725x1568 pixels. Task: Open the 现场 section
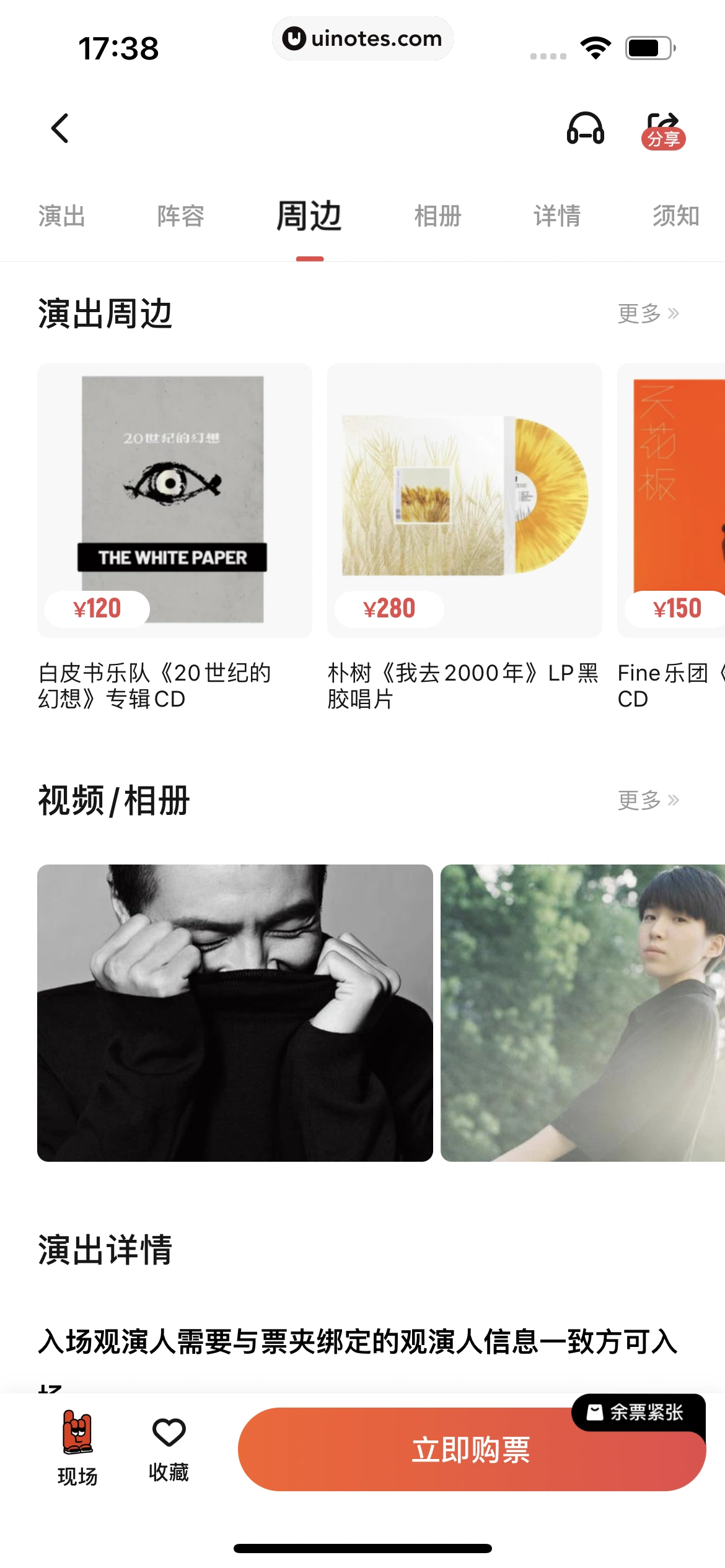tap(77, 1448)
